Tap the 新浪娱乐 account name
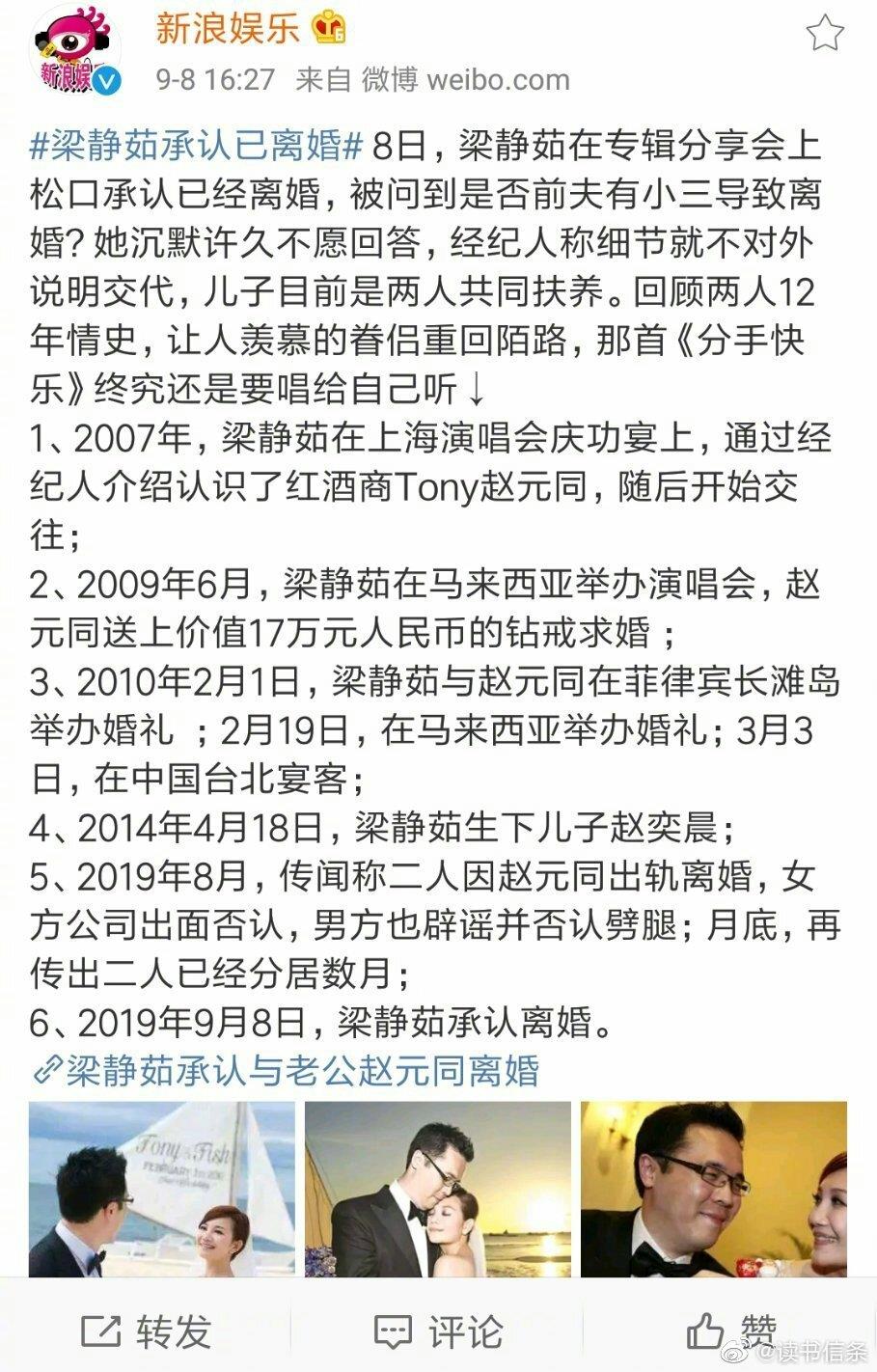 pos(229,29)
